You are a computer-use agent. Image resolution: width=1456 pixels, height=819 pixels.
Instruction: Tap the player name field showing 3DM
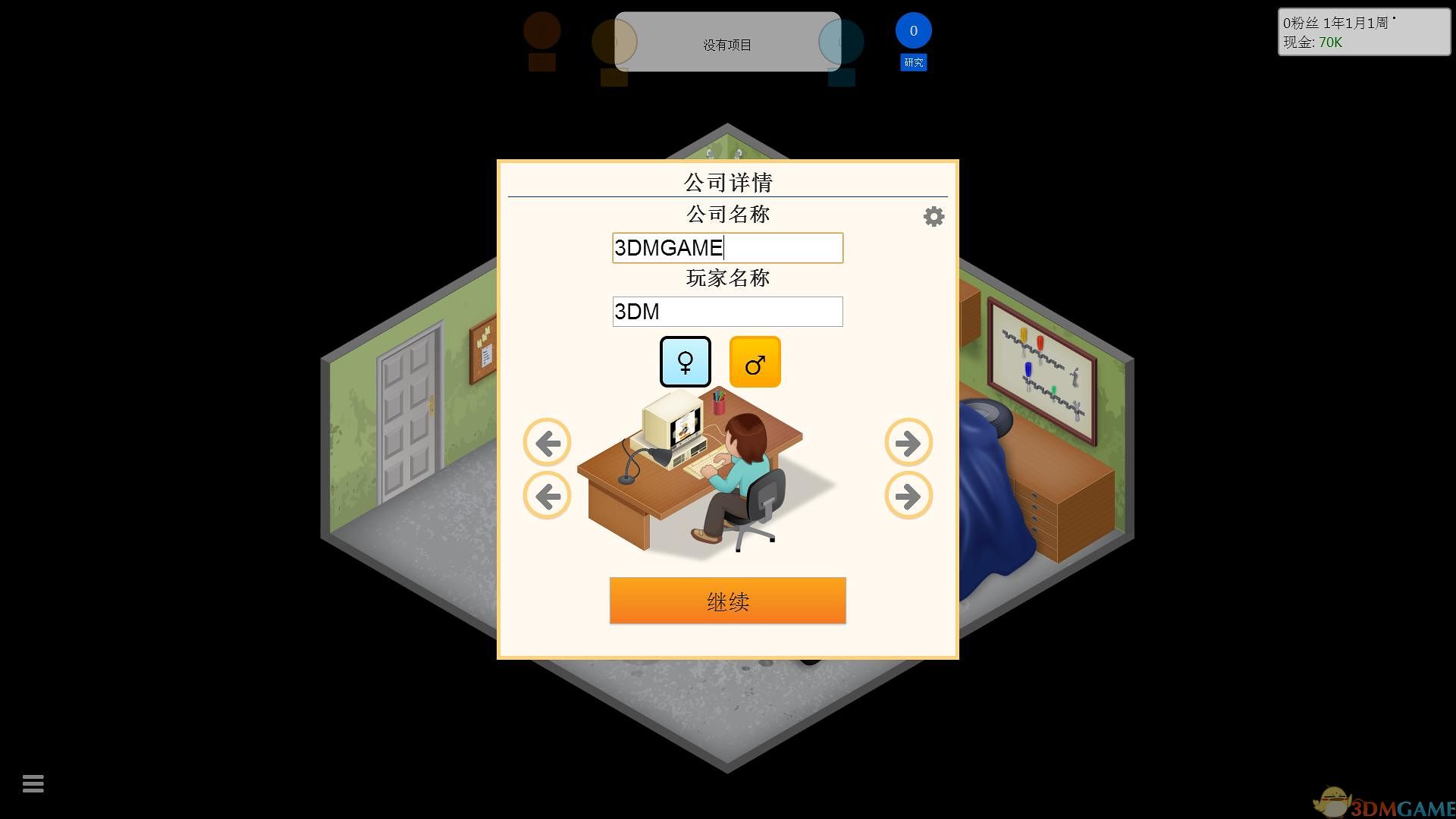[727, 312]
